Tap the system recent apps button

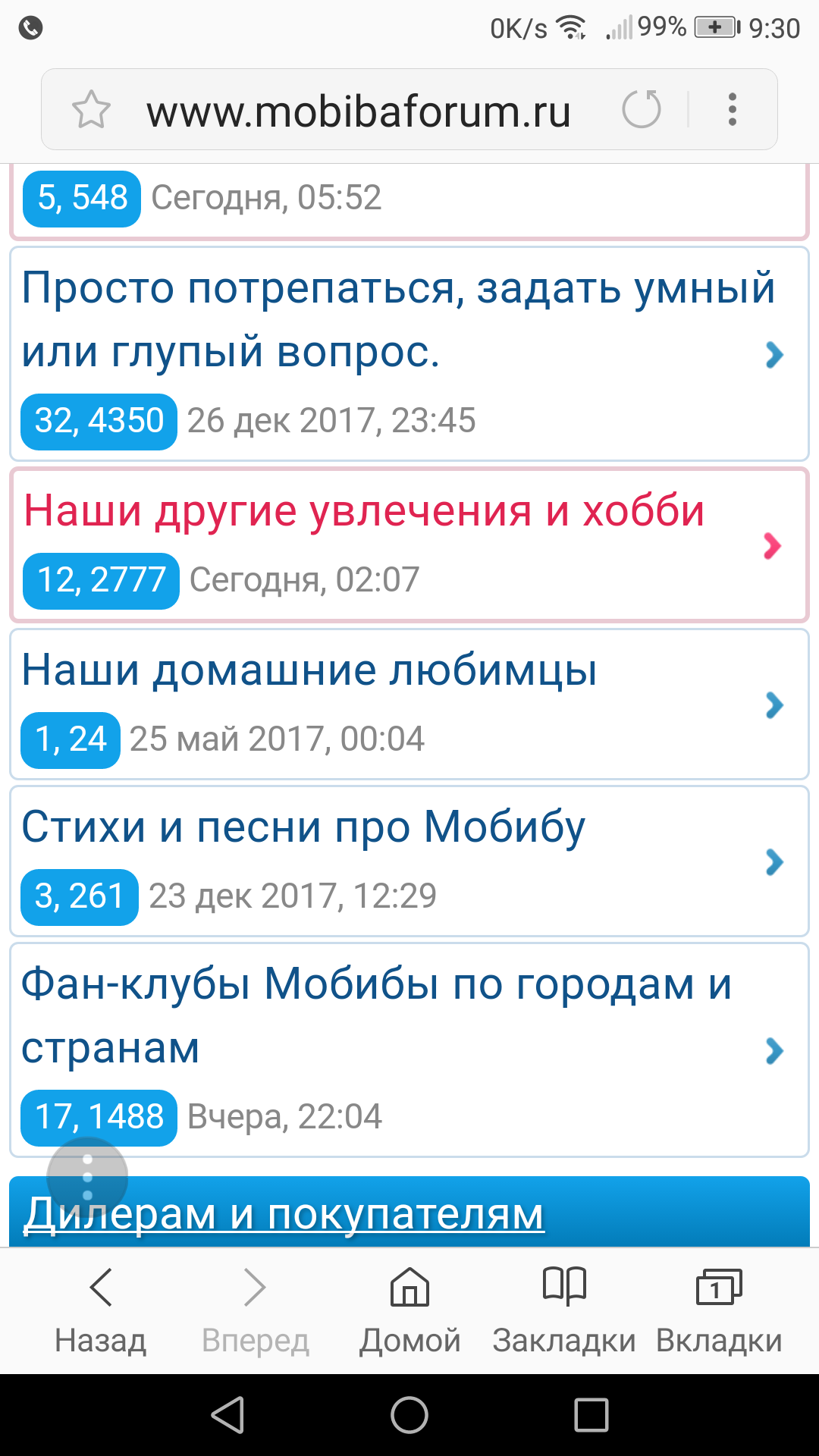591,1415
